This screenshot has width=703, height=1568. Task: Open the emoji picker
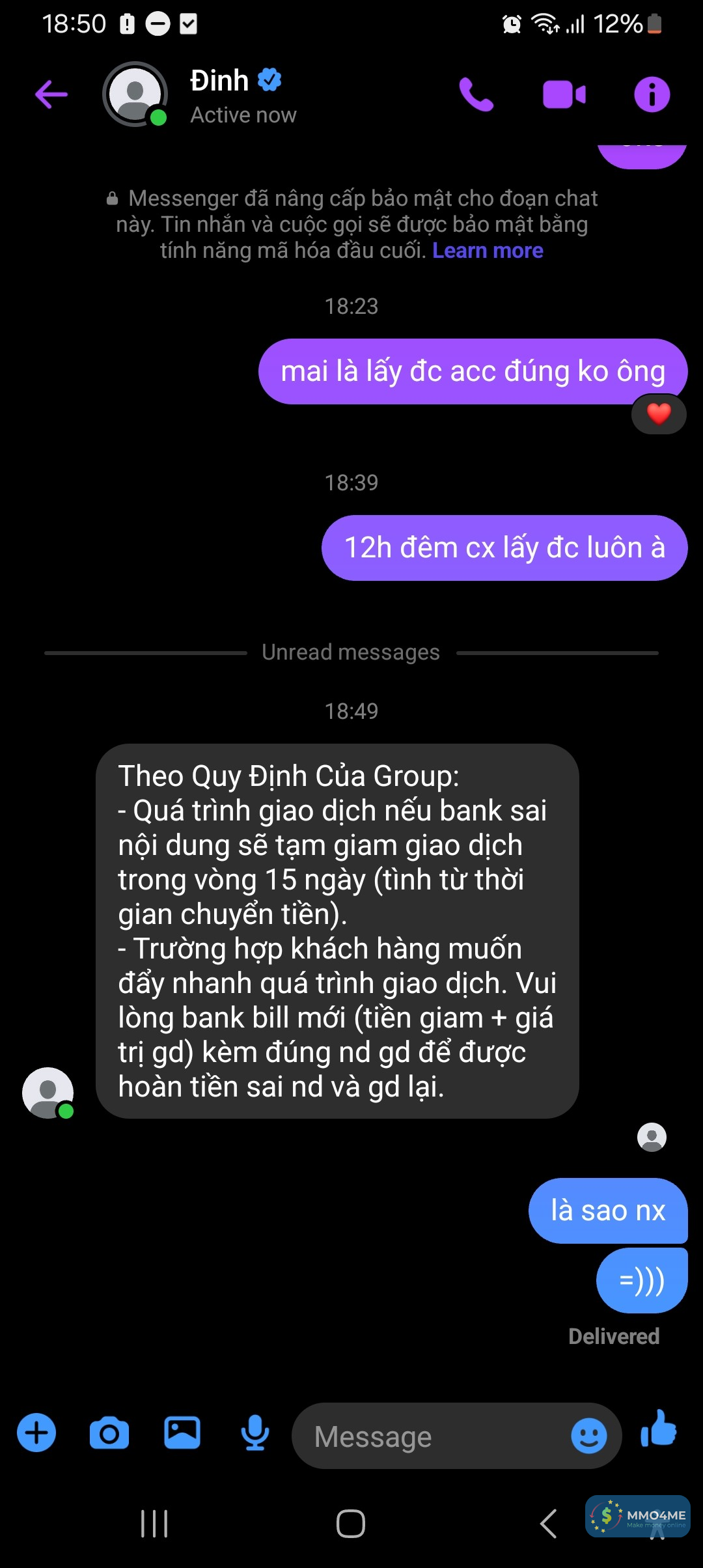pos(589,1436)
